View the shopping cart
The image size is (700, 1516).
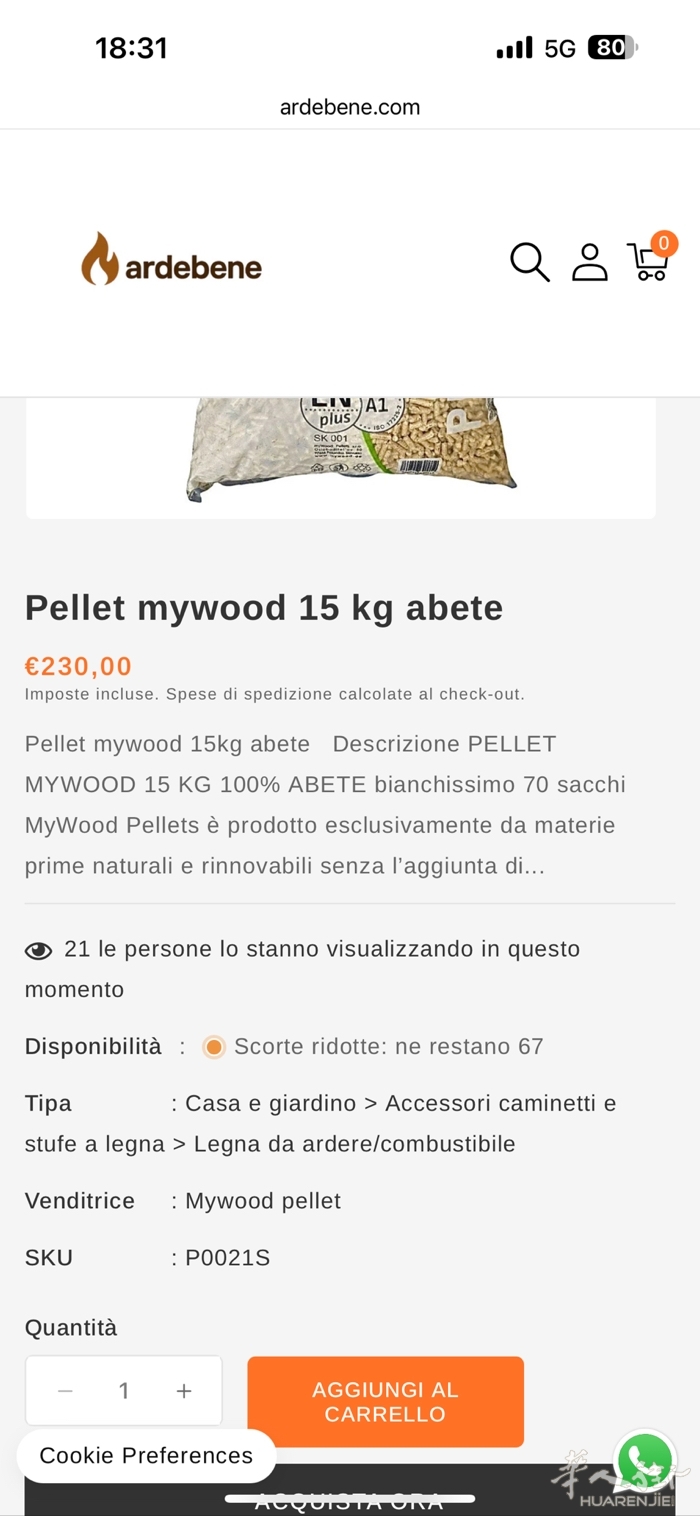(x=649, y=262)
